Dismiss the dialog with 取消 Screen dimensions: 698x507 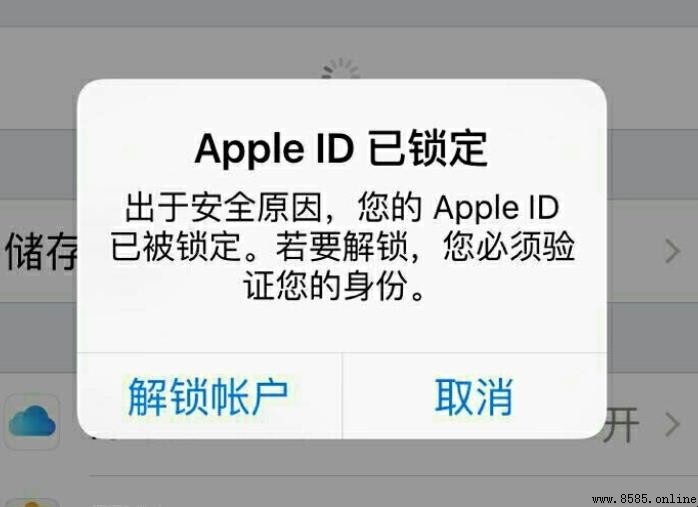pyautogui.click(x=474, y=397)
